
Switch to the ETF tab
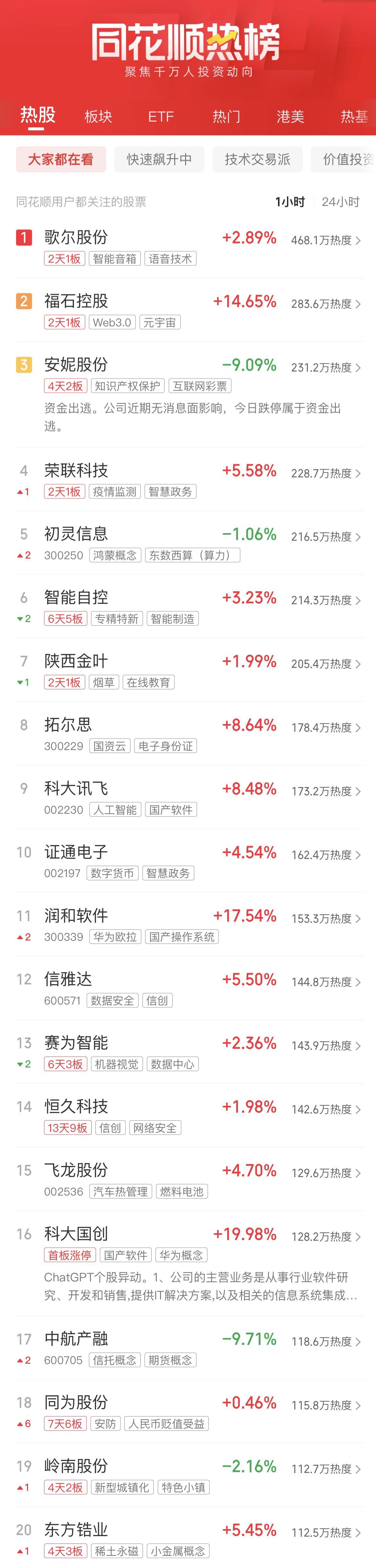pyautogui.click(x=161, y=116)
